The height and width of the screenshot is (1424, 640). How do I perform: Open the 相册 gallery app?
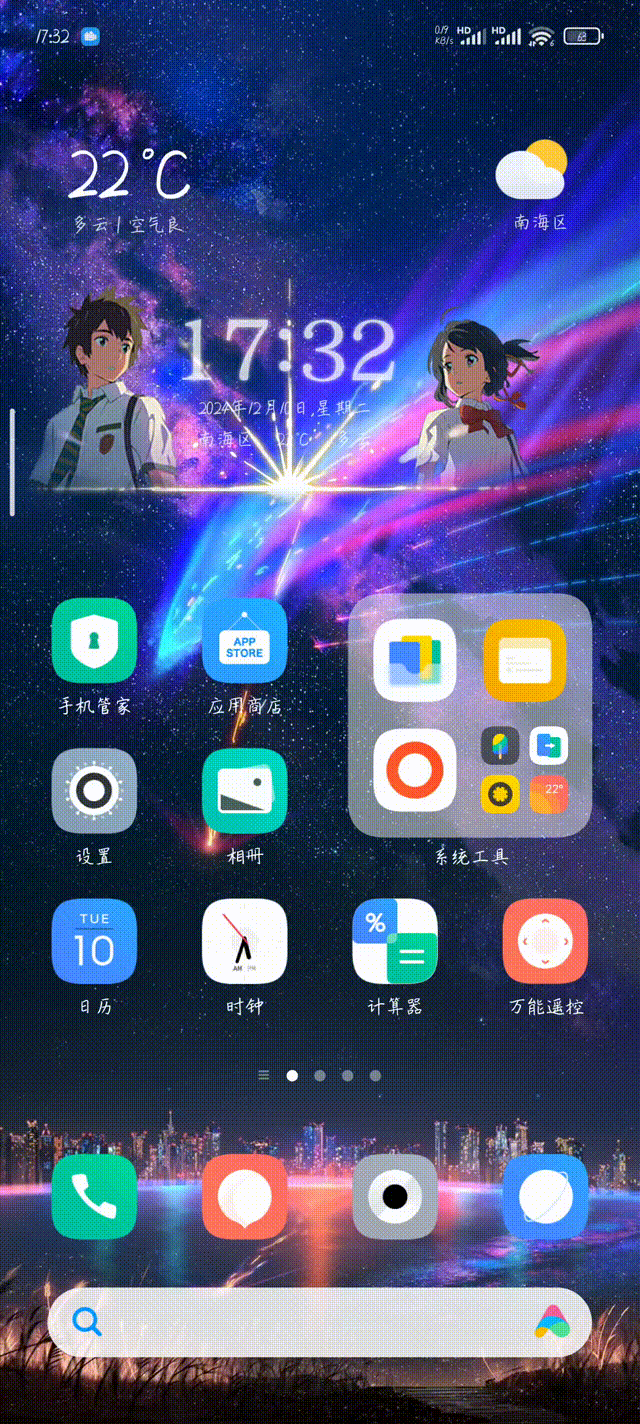pyautogui.click(x=245, y=791)
